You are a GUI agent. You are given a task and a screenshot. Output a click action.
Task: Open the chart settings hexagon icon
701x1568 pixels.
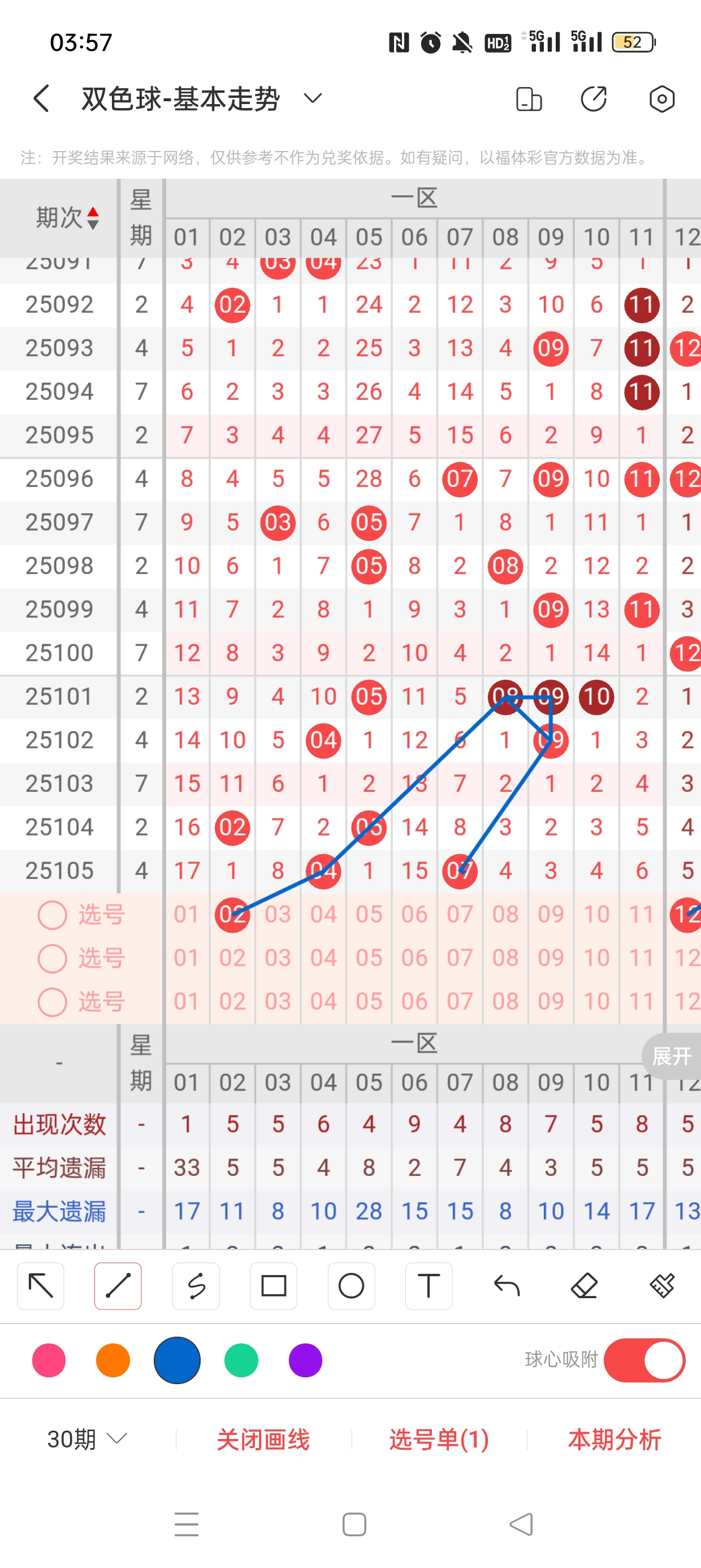point(661,98)
